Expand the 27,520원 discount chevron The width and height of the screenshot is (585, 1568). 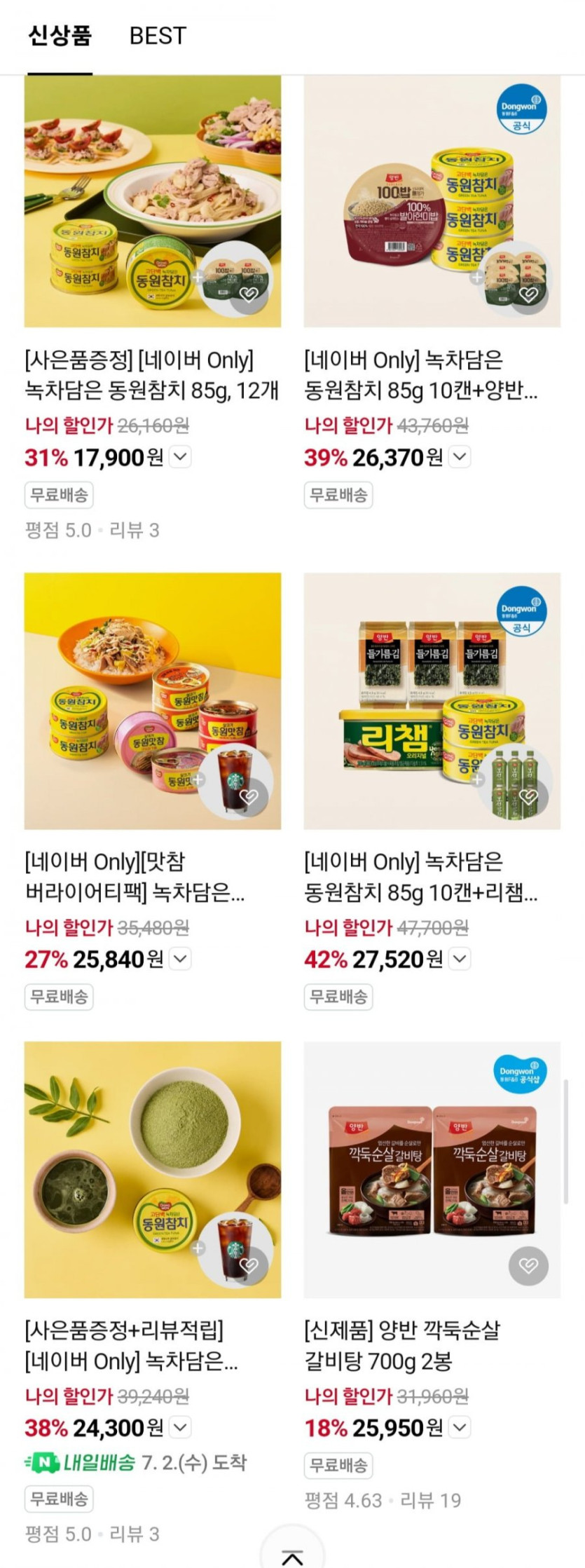pos(460,958)
